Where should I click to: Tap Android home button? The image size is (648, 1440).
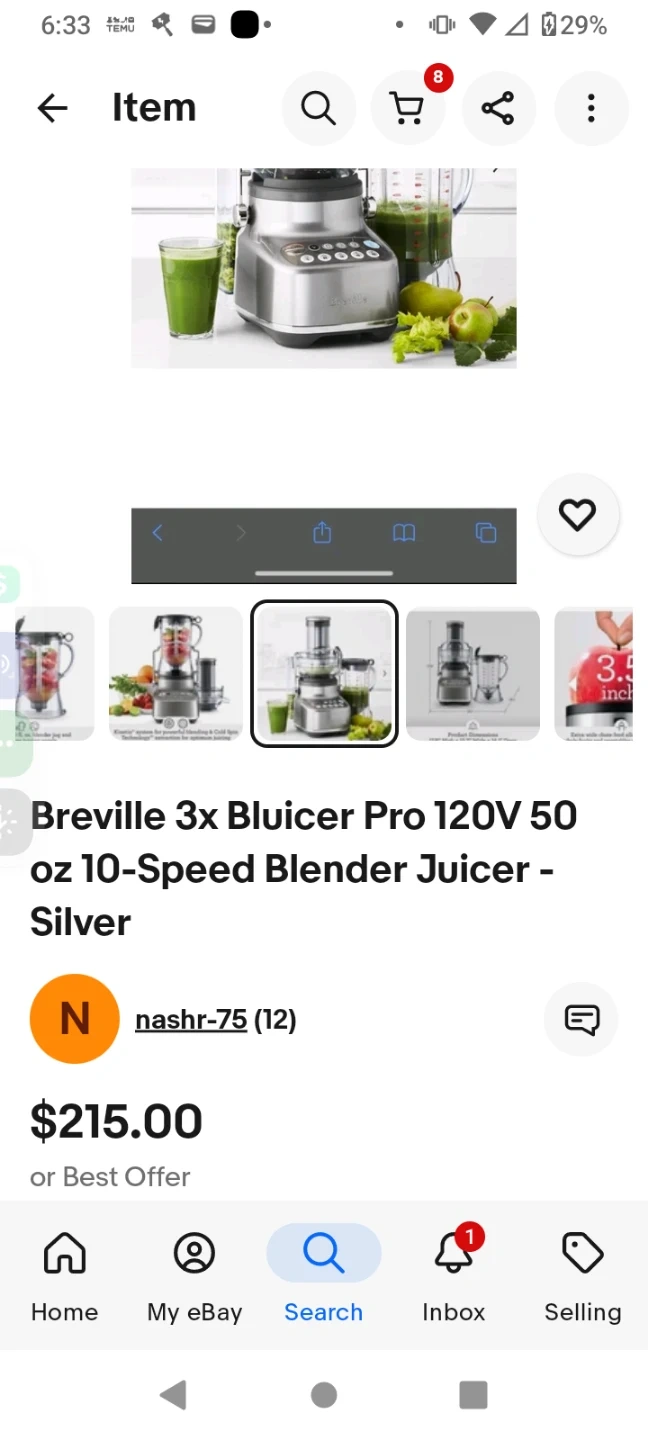click(323, 1395)
